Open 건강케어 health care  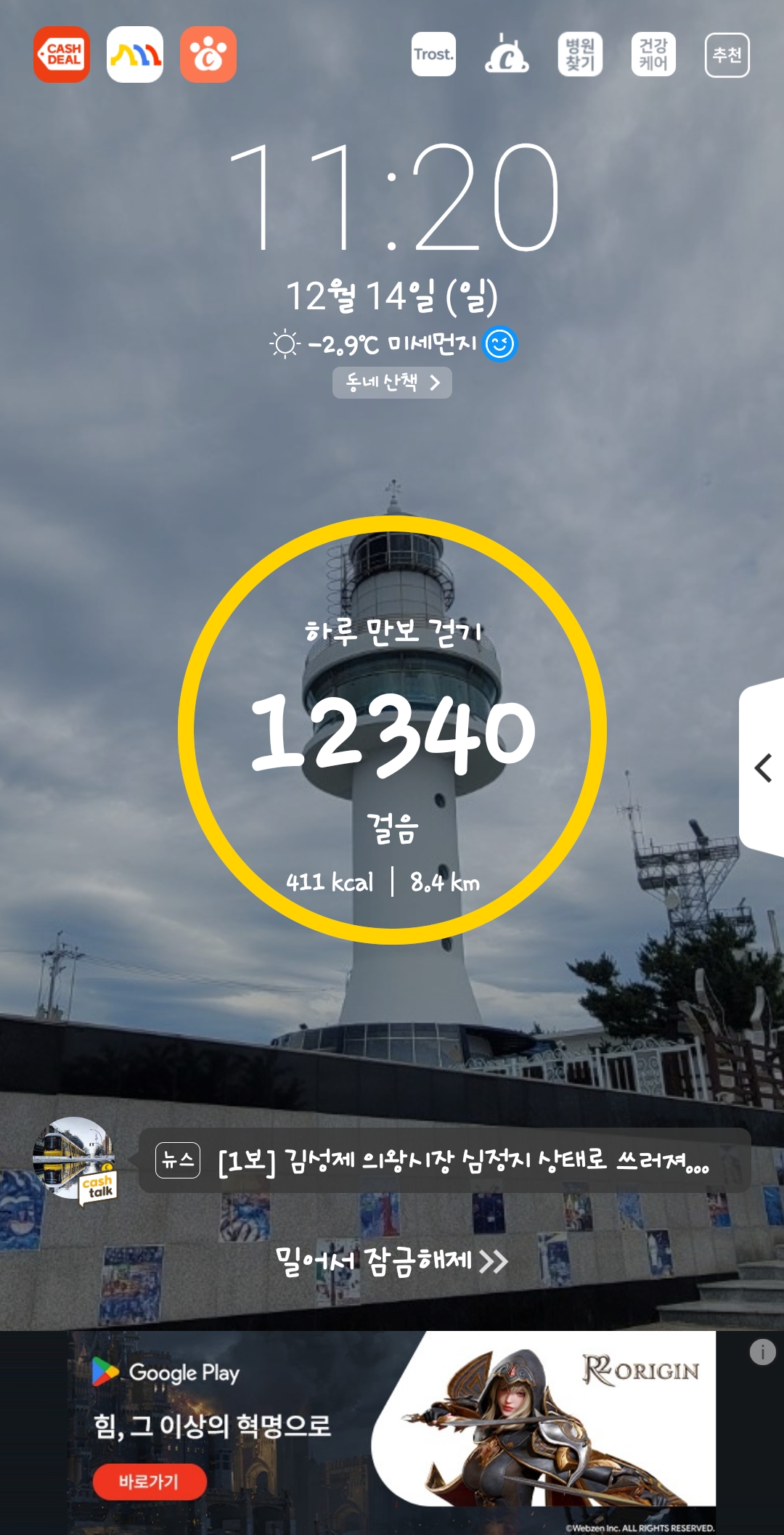(x=653, y=54)
